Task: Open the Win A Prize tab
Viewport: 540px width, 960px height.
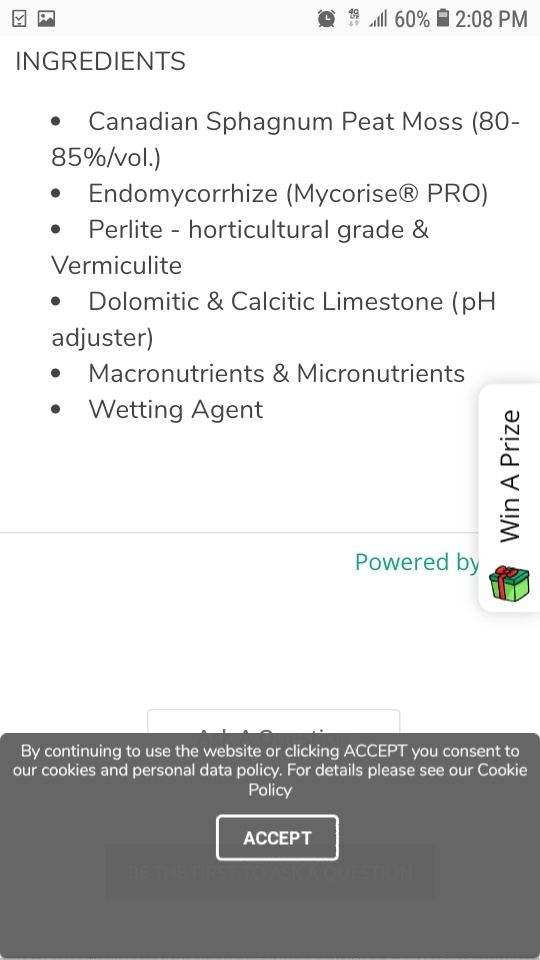Action: tap(509, 497)
